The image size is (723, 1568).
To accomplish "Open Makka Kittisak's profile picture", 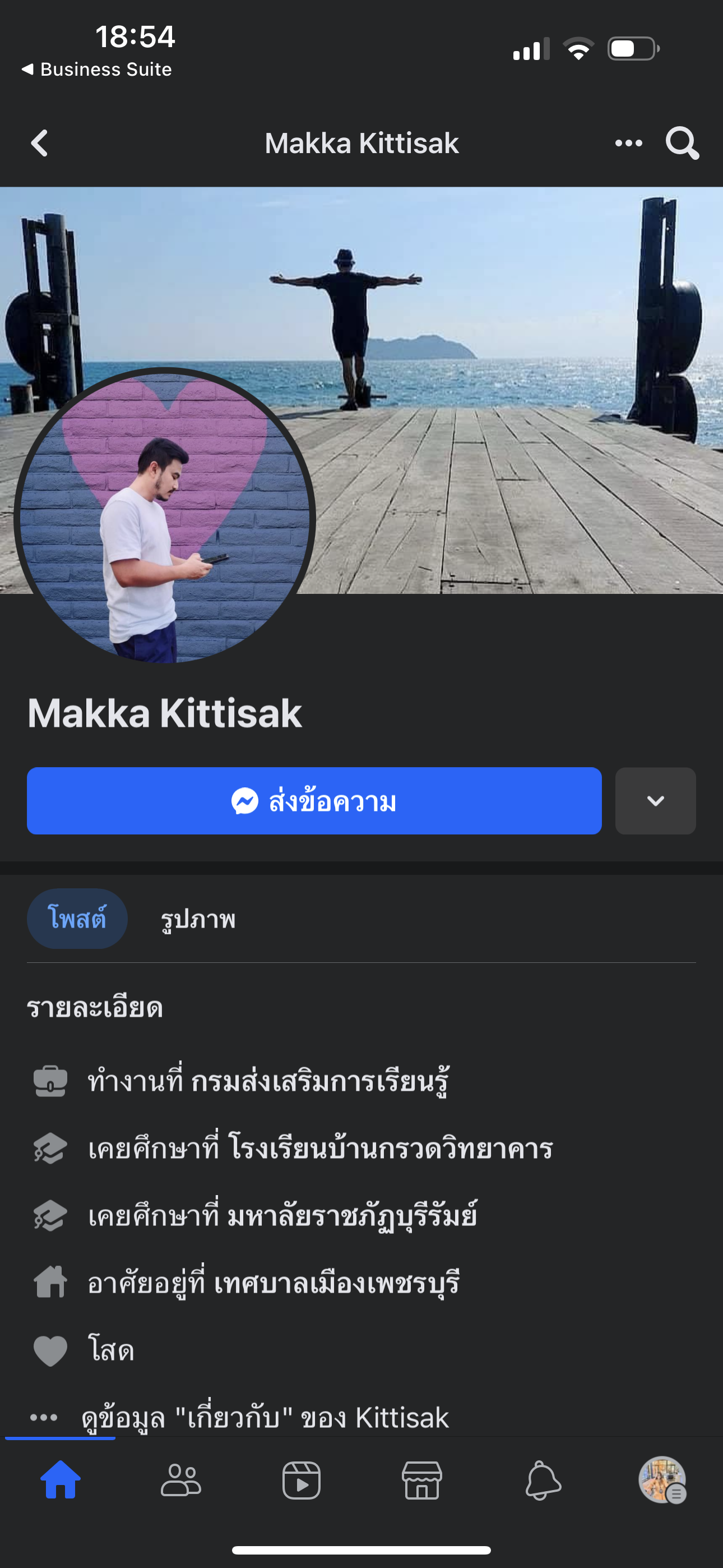I will (164, 518).
